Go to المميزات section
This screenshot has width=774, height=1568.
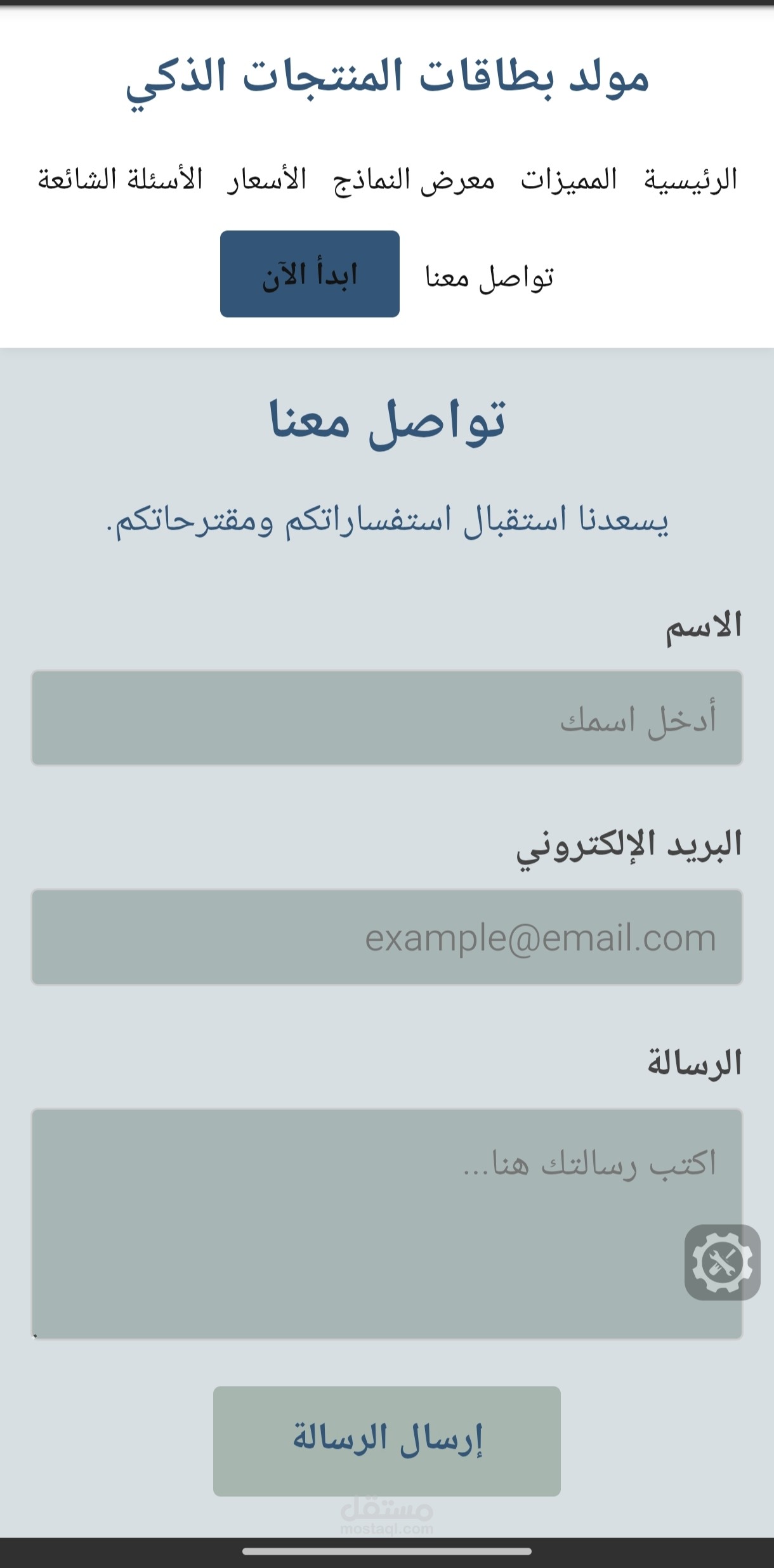tap(569, 180)
